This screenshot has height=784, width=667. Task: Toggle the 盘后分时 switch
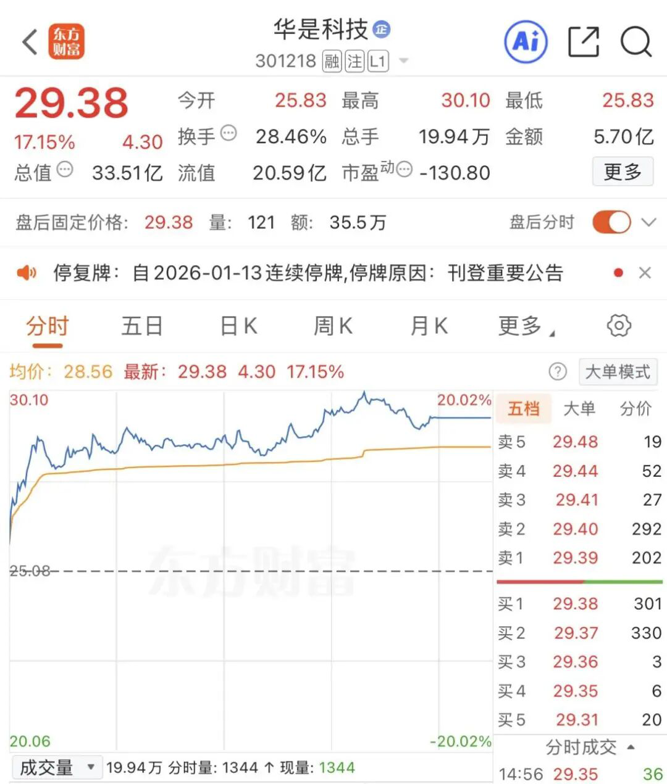(x=611, y=222)
